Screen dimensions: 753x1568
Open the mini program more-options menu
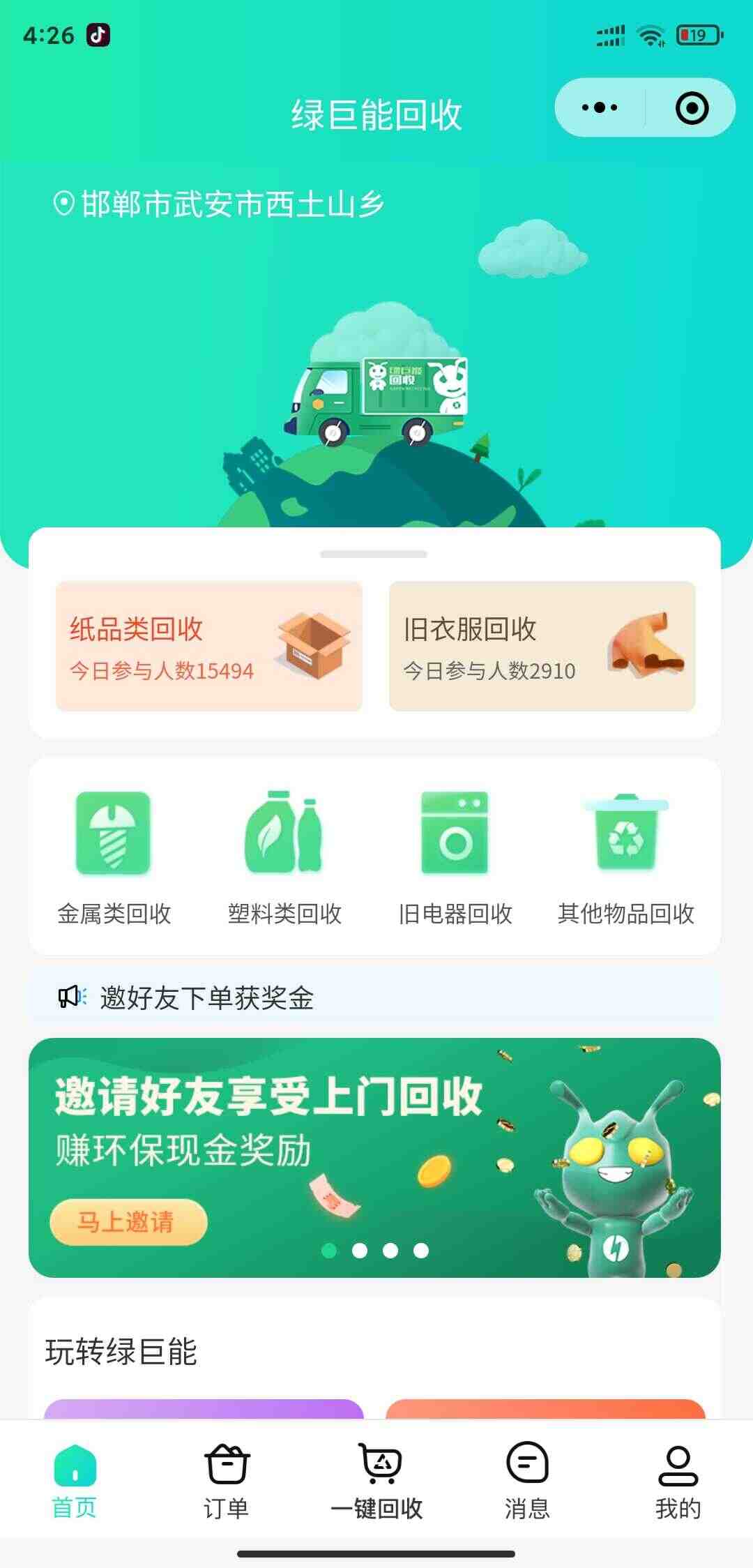(x=600, y=107)
